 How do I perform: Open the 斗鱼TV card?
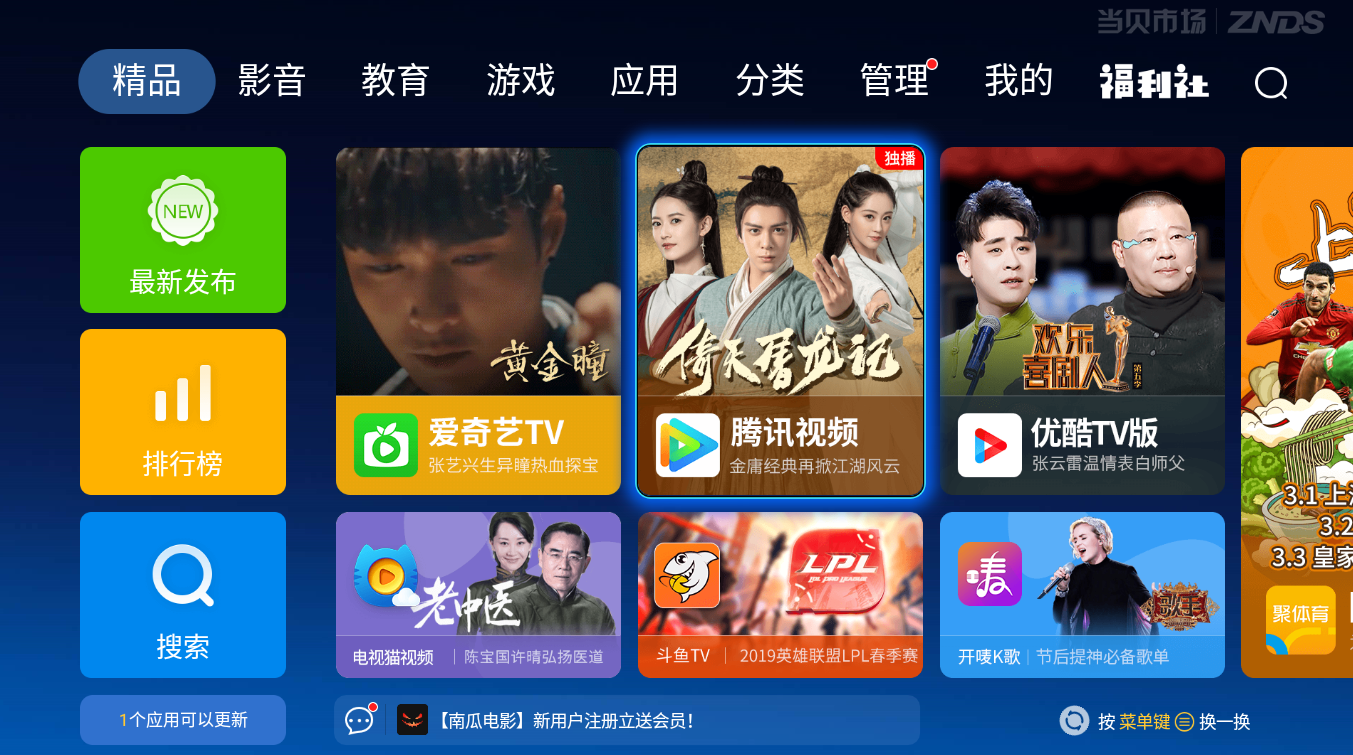pos(780,595)
